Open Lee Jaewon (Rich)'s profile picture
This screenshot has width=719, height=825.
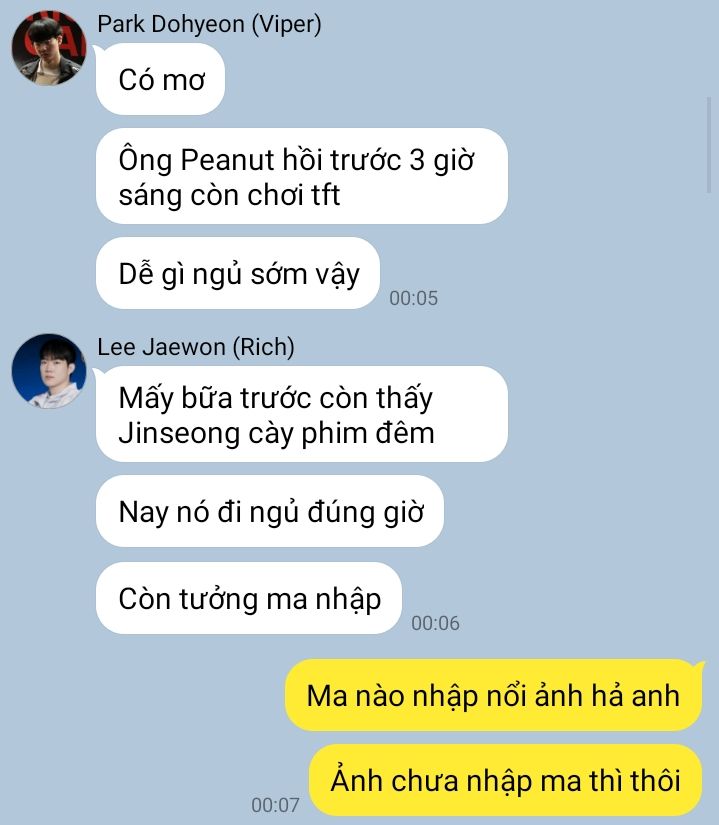coord(48,371)
